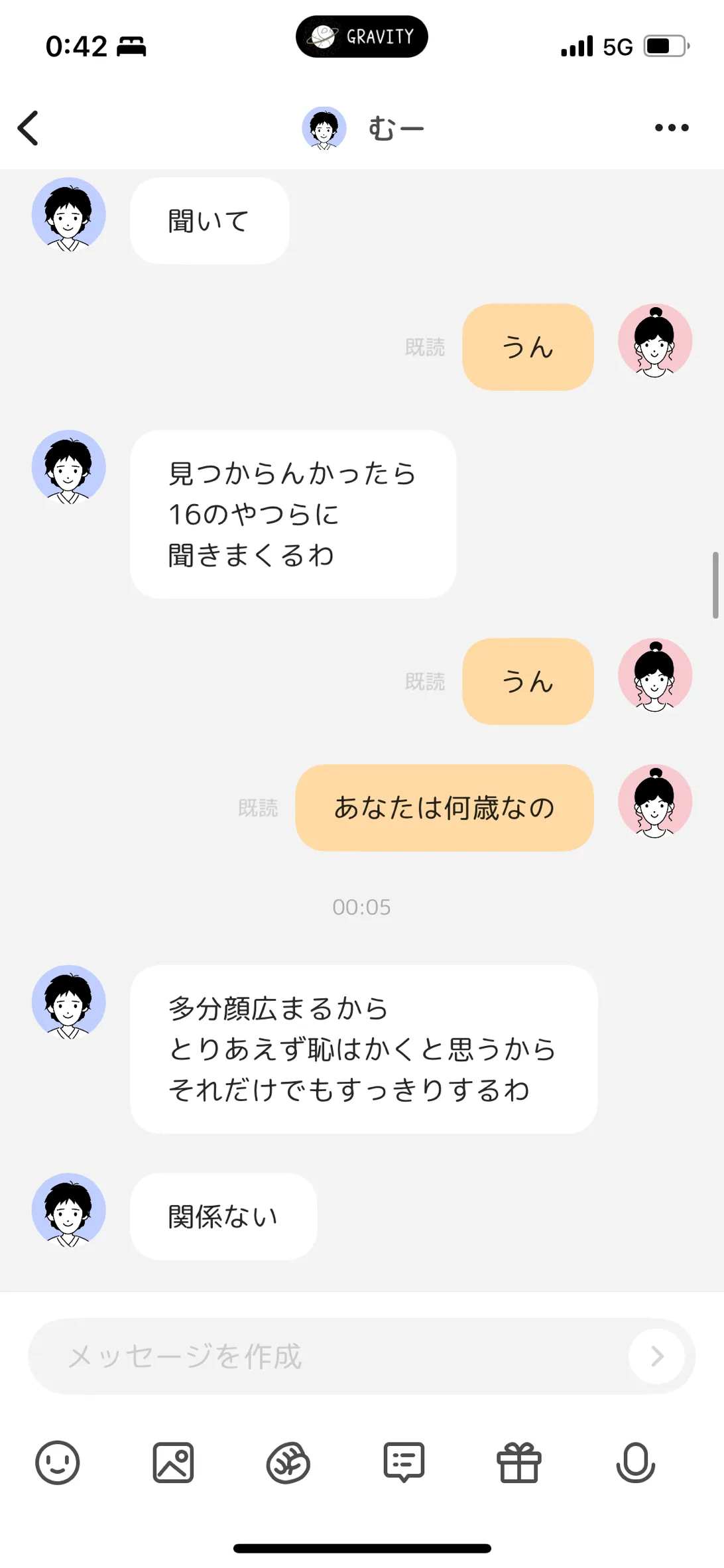The width and height of the screenshot is (724, 1568).
Task: Tap the GRAVITY pill in status bar
Action: tap(361, 36)
